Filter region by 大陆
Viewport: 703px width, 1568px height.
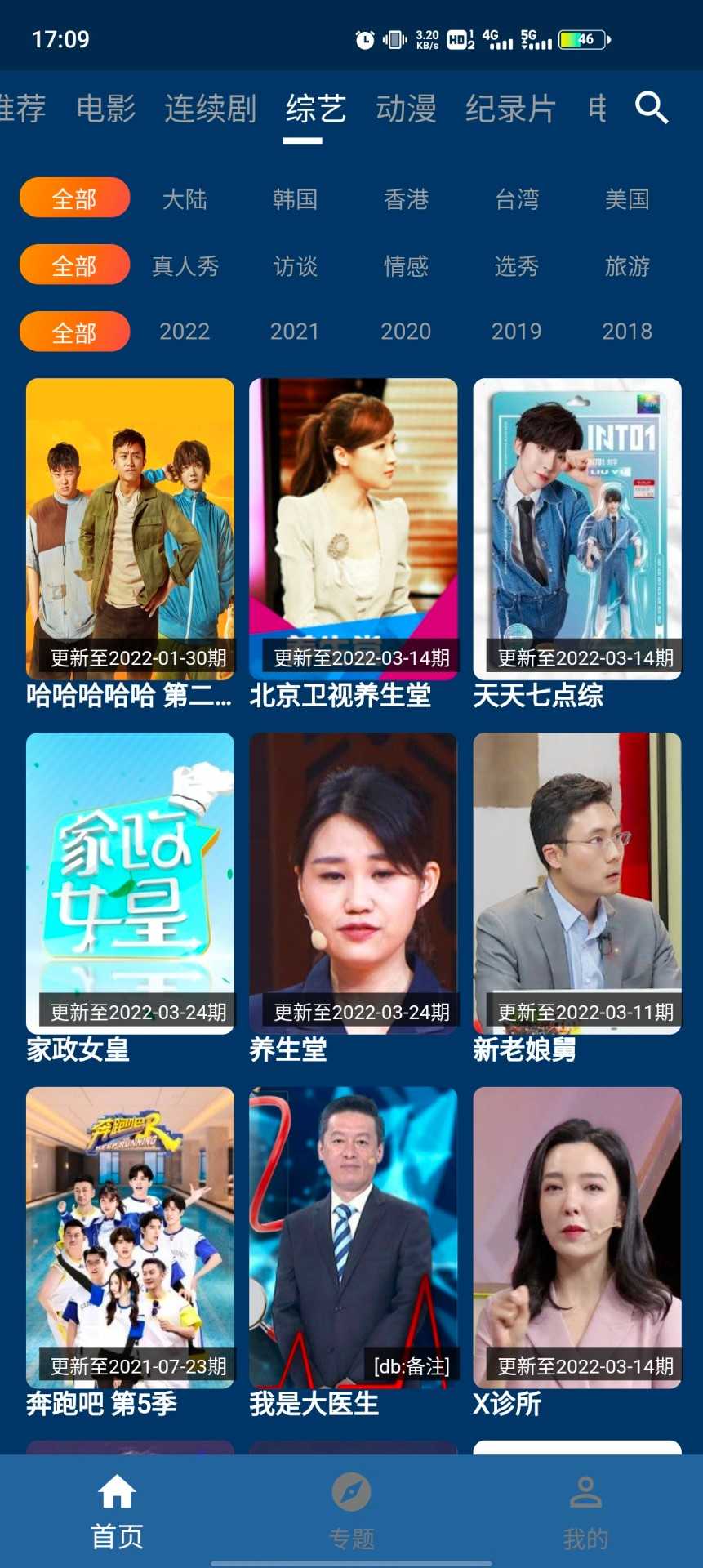(x=185, y=199)
